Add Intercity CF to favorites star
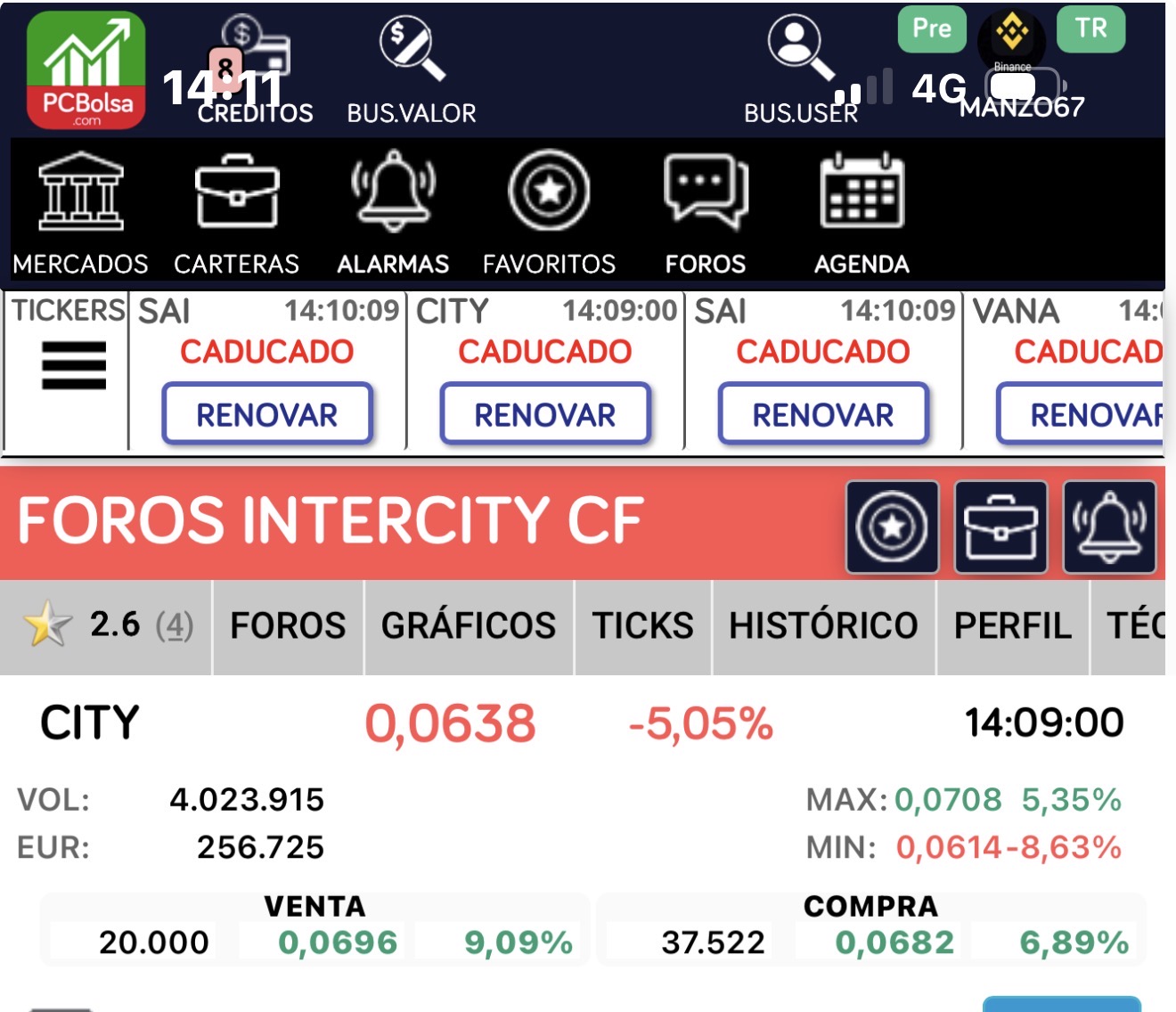 point(892,527)
